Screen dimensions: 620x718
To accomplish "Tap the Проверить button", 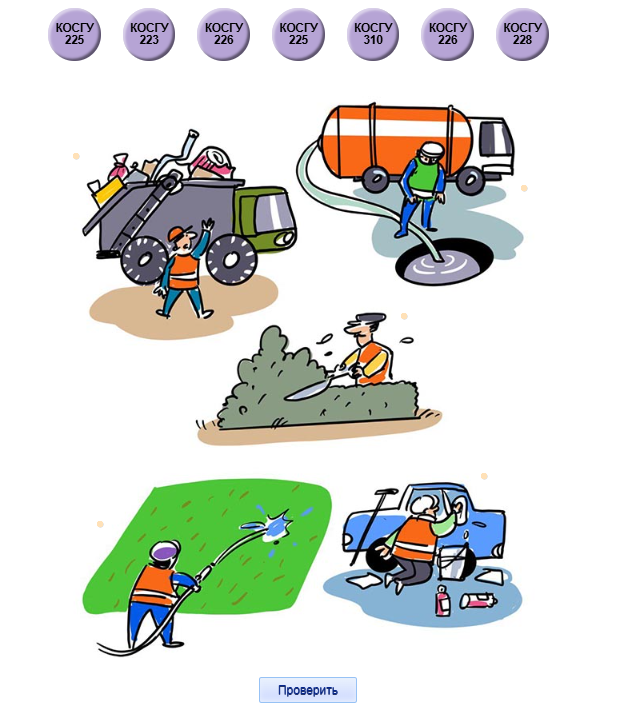I will [308, 690].
